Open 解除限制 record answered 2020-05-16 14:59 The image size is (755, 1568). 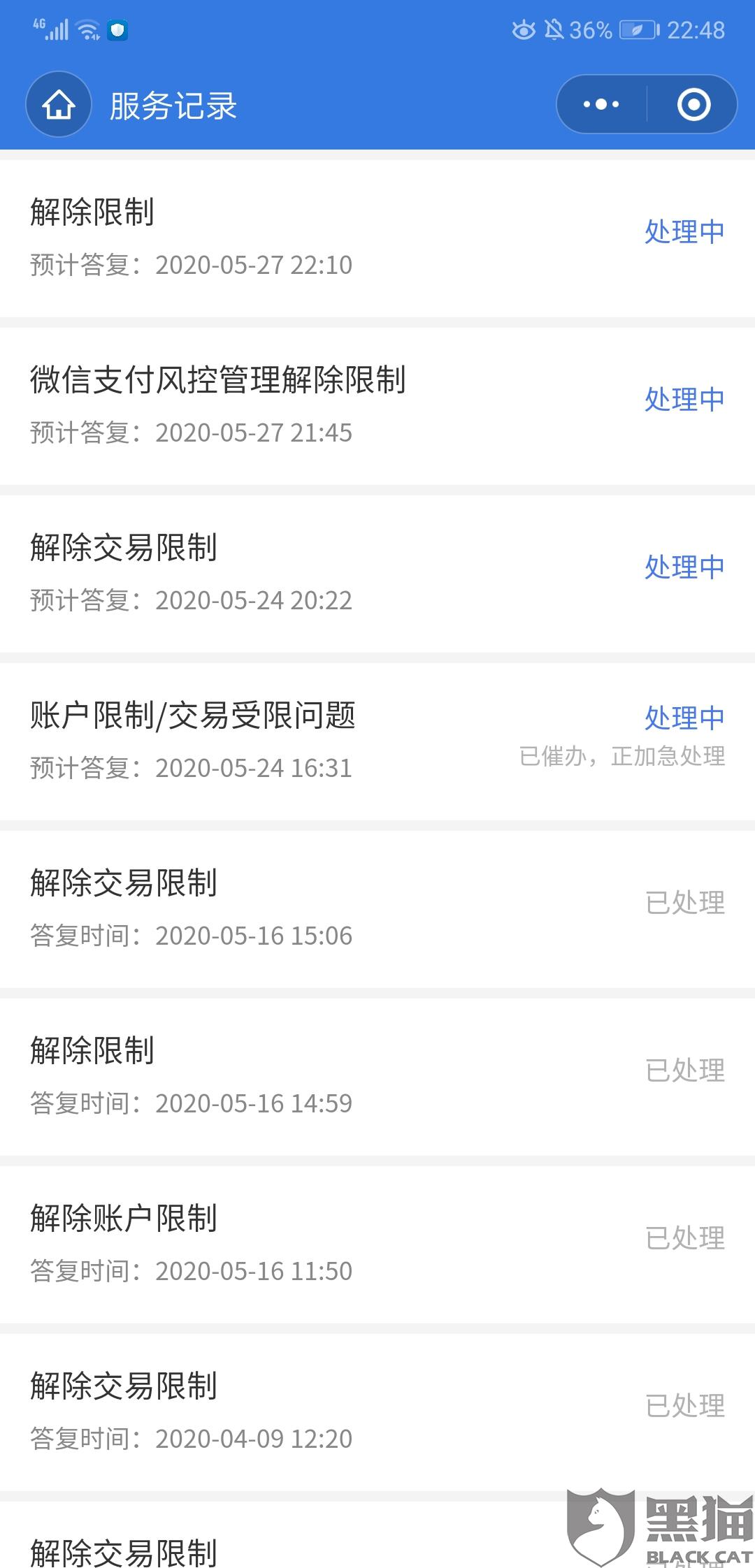point(377,1076)
